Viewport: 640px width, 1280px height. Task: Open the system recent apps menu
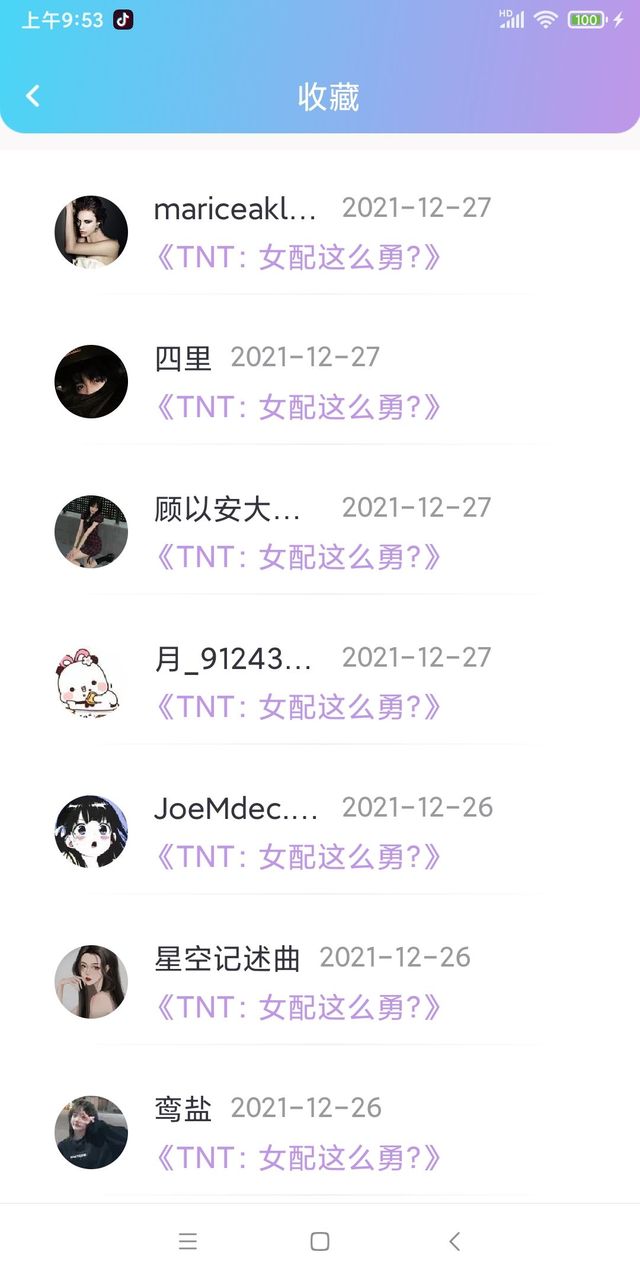click(187, 1241)
